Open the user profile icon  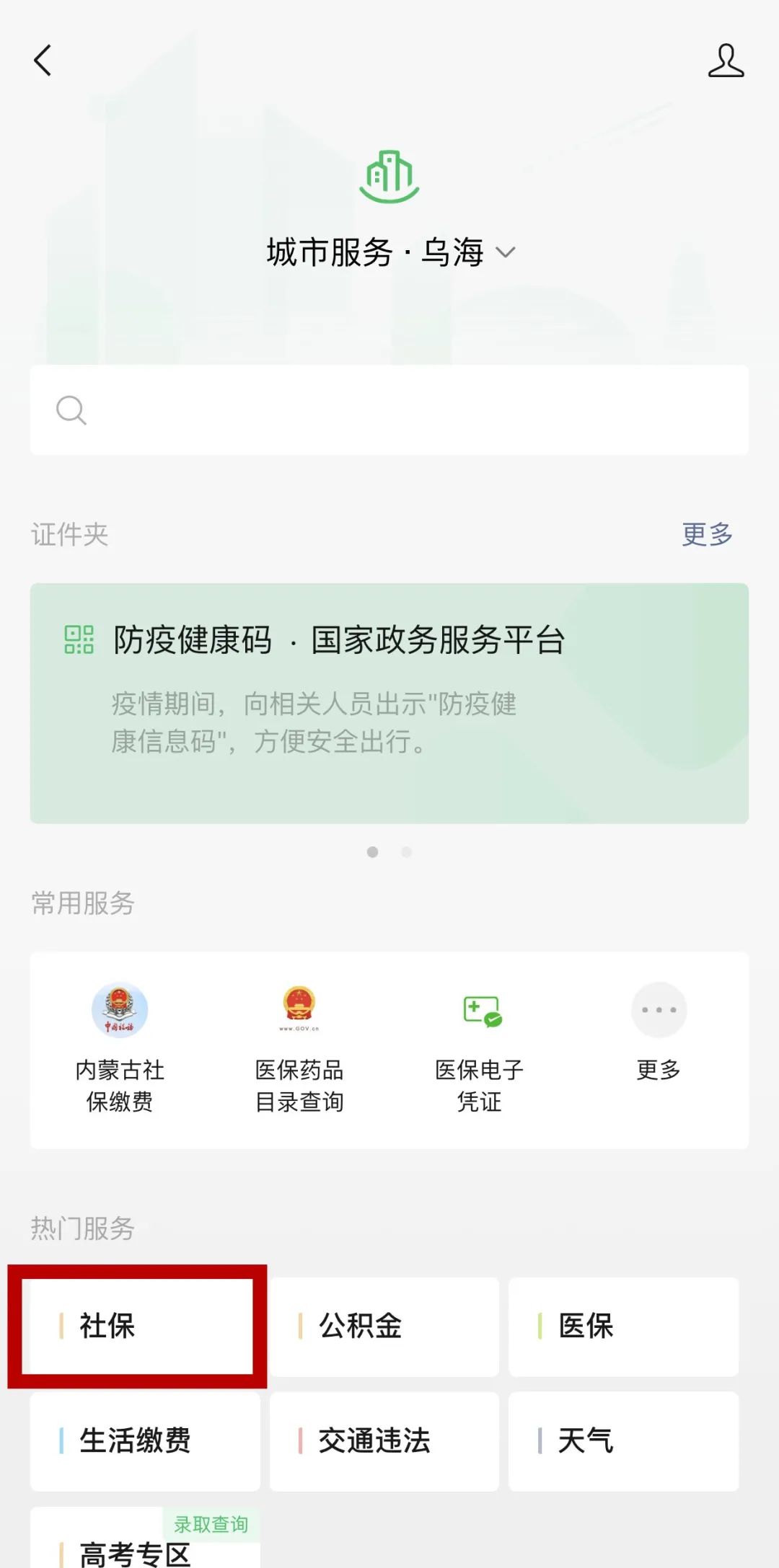pos(725,61)
